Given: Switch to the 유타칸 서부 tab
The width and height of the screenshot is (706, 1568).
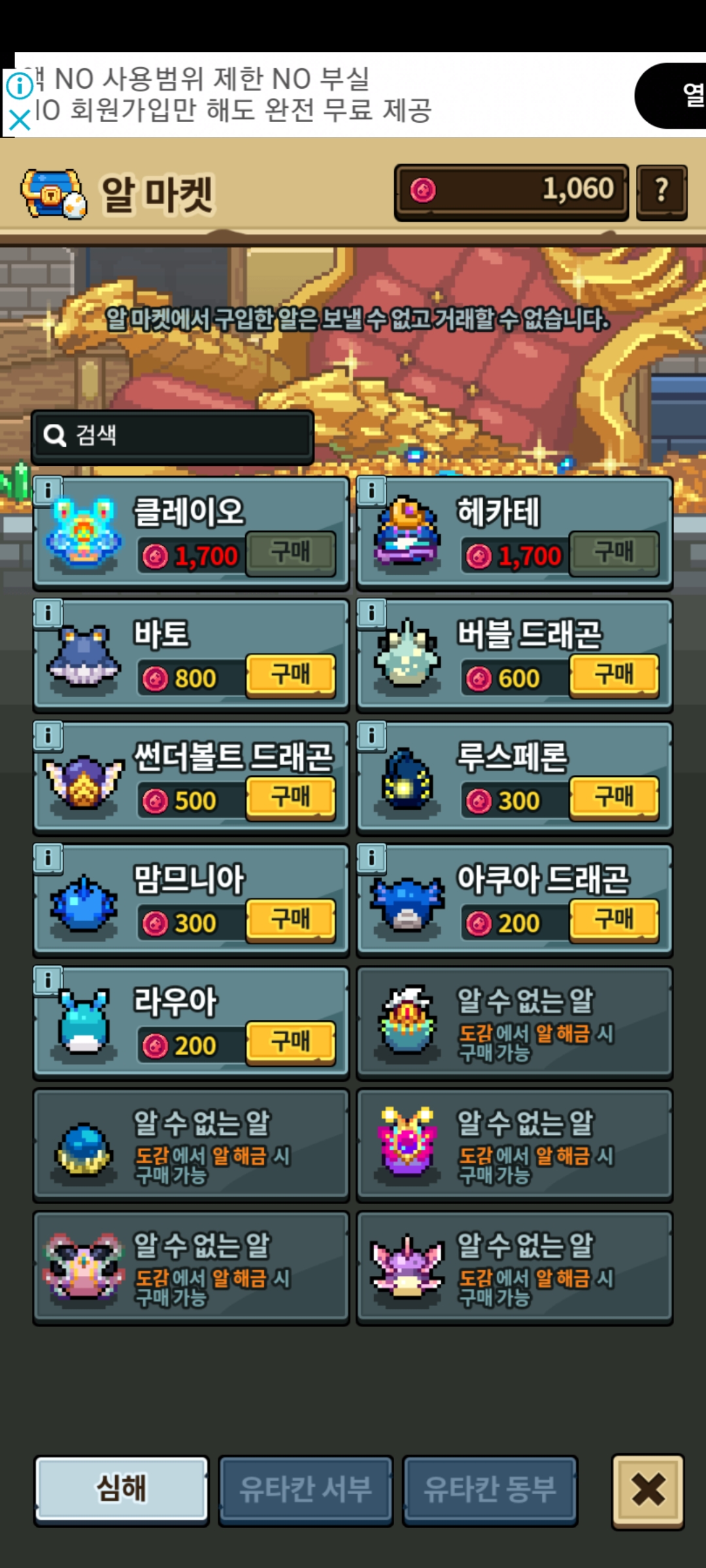Looking at the screenshot, I should (305, 1490).
